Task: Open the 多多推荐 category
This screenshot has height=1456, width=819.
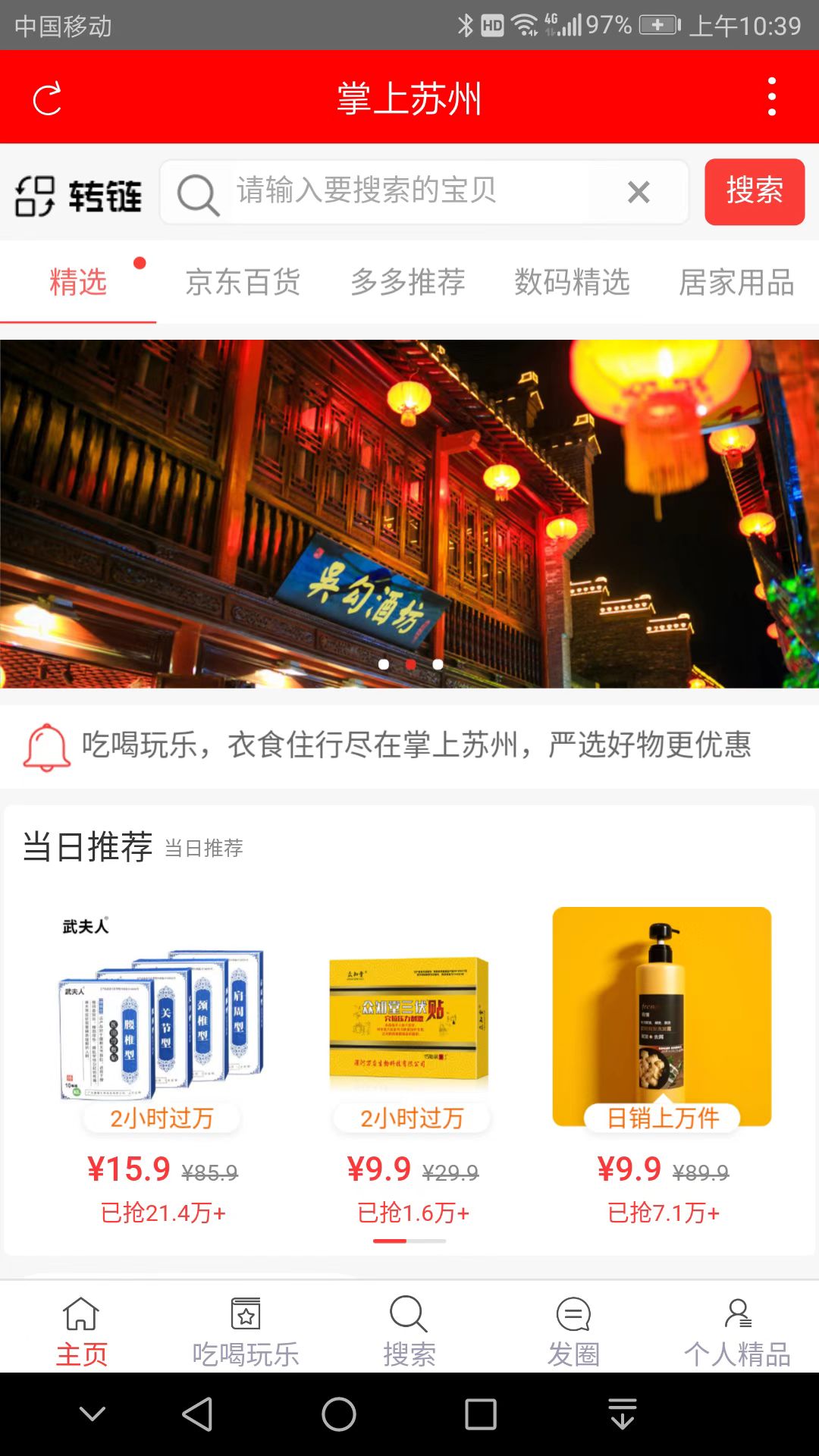Action: coord(409,281)
